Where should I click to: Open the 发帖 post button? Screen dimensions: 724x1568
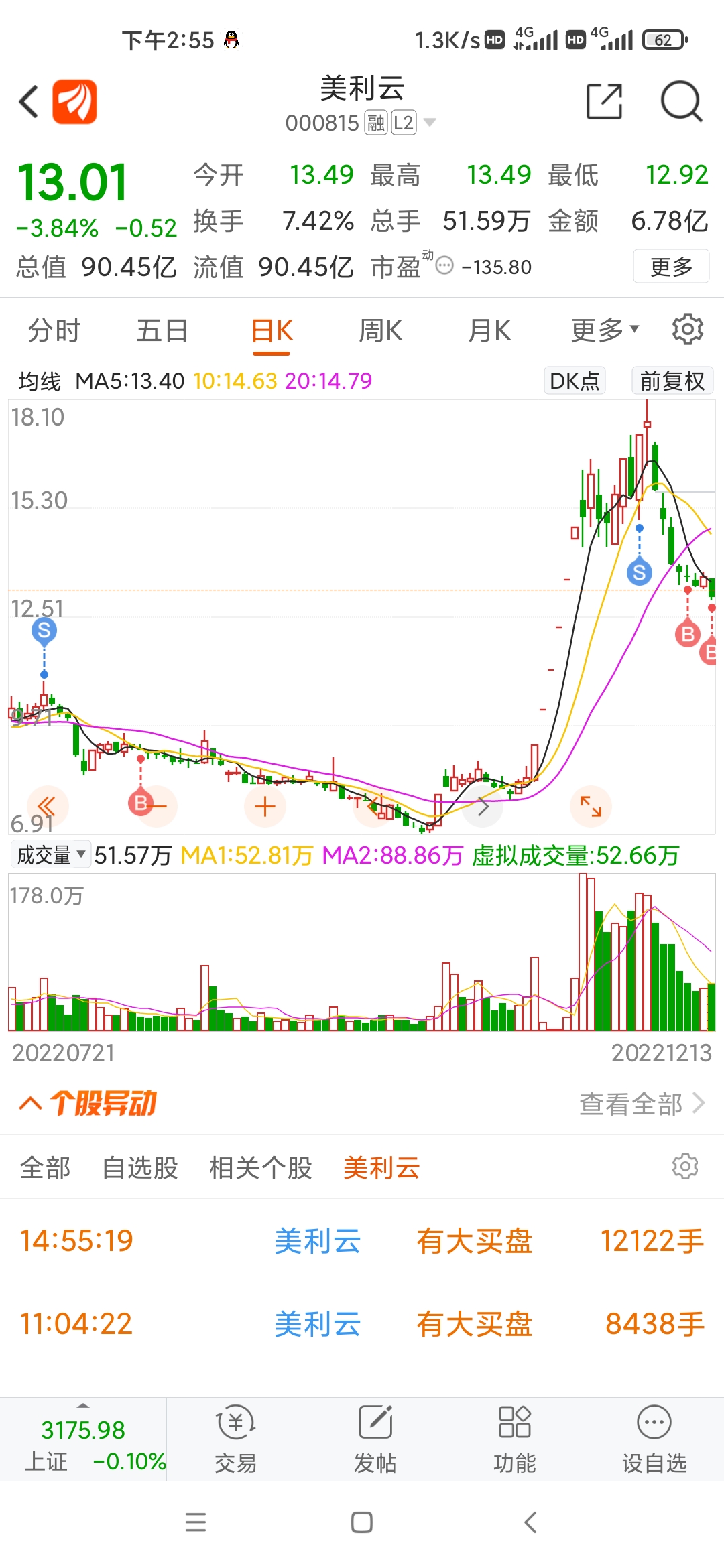375,1439
